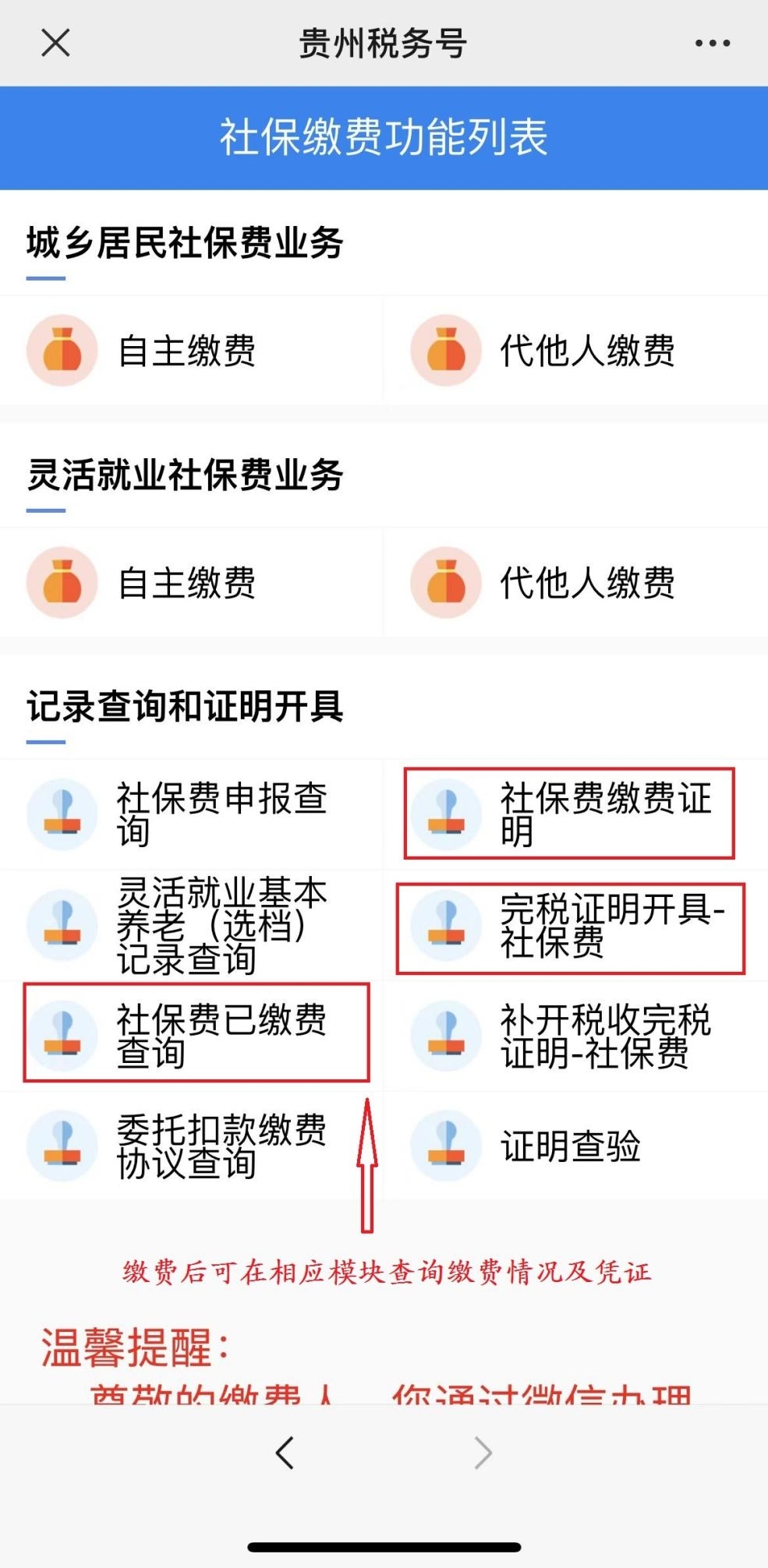Image resolution: width=768 pixels, height=1568 pixels.
Task: Select 自主缴费 under 灵活就业社保费业务
Action: tap(187, 583)
